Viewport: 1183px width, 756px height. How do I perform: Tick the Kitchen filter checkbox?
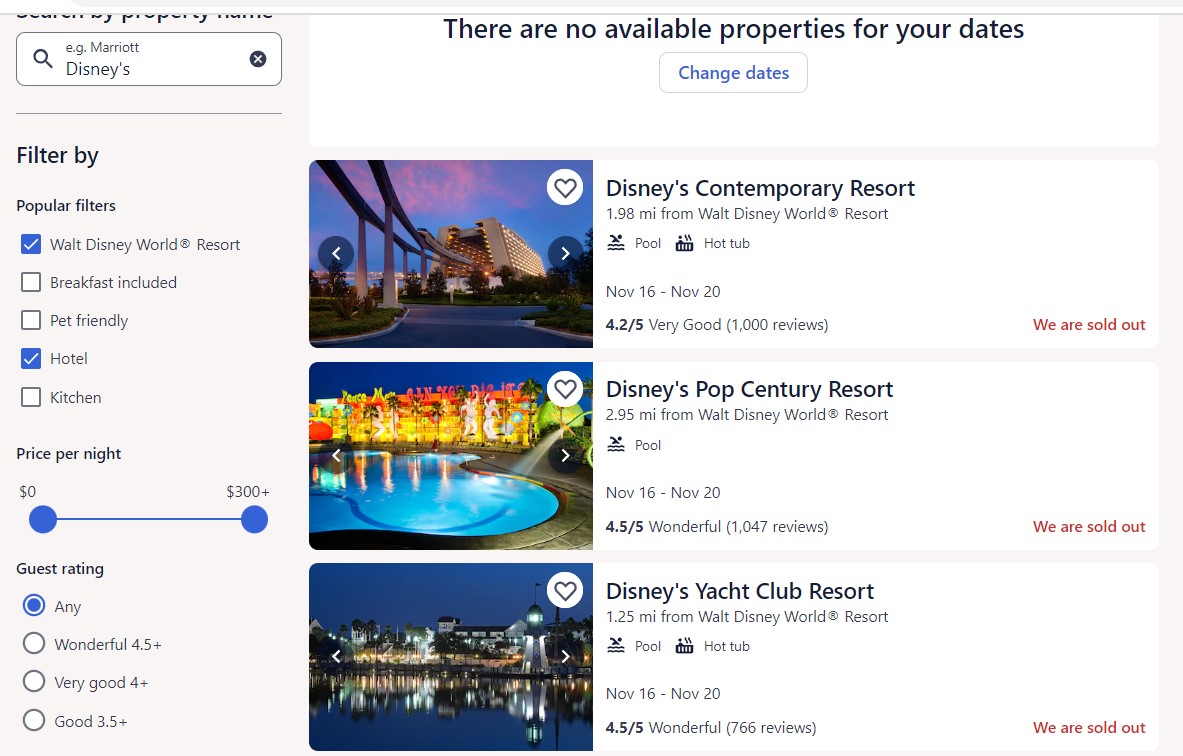(31, 397)
